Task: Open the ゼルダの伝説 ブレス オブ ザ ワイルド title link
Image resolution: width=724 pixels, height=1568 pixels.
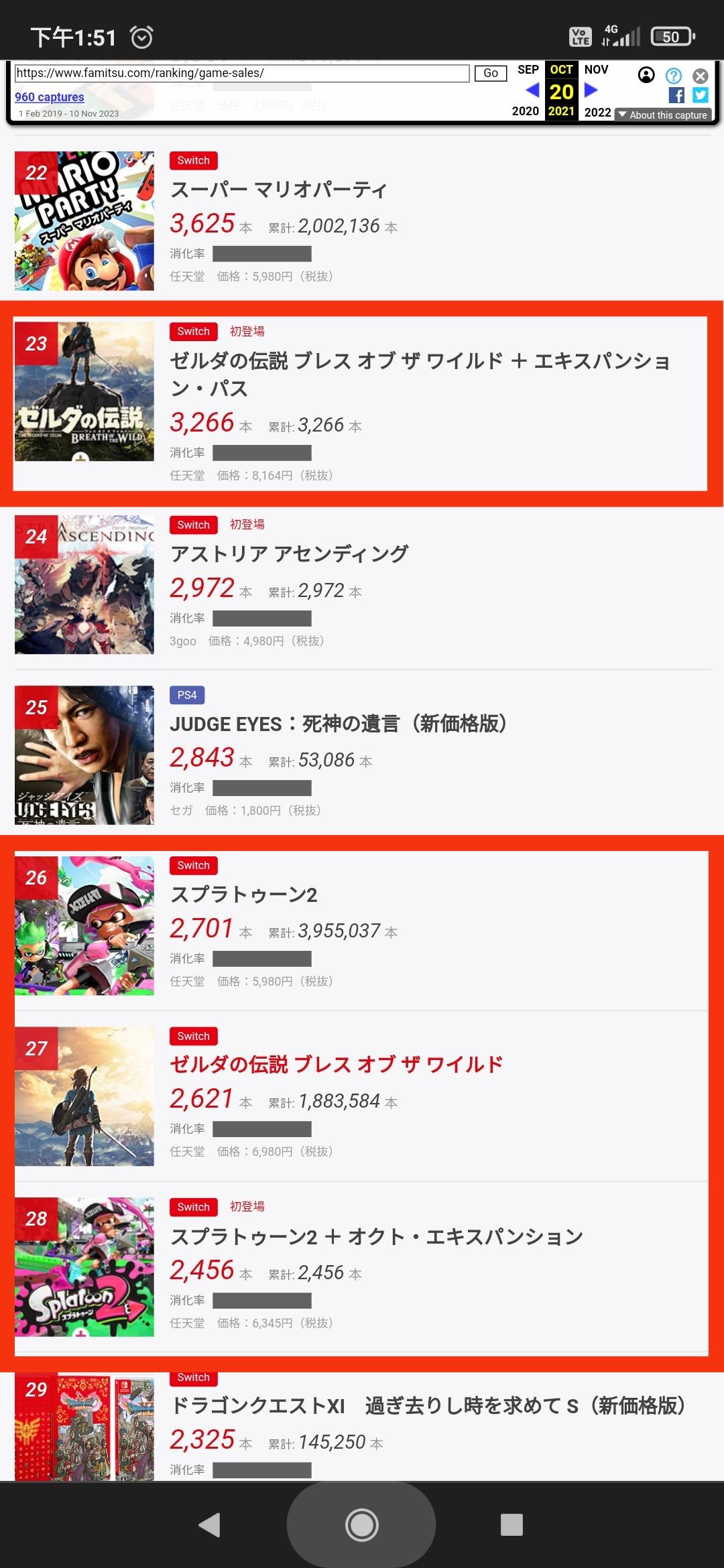Action: (337, 1065)
